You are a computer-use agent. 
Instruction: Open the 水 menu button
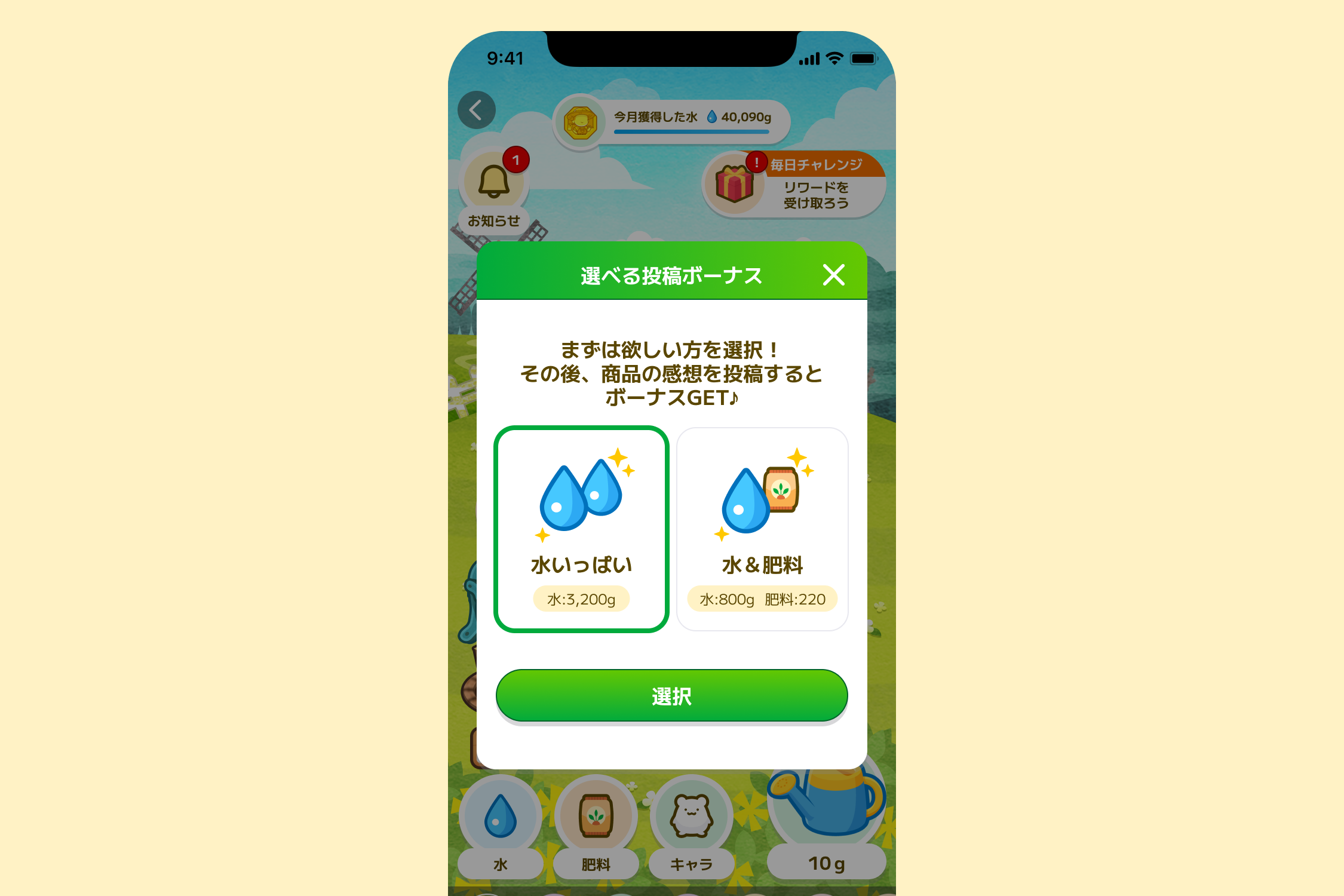pyautogui.click(x=500, y=824)
